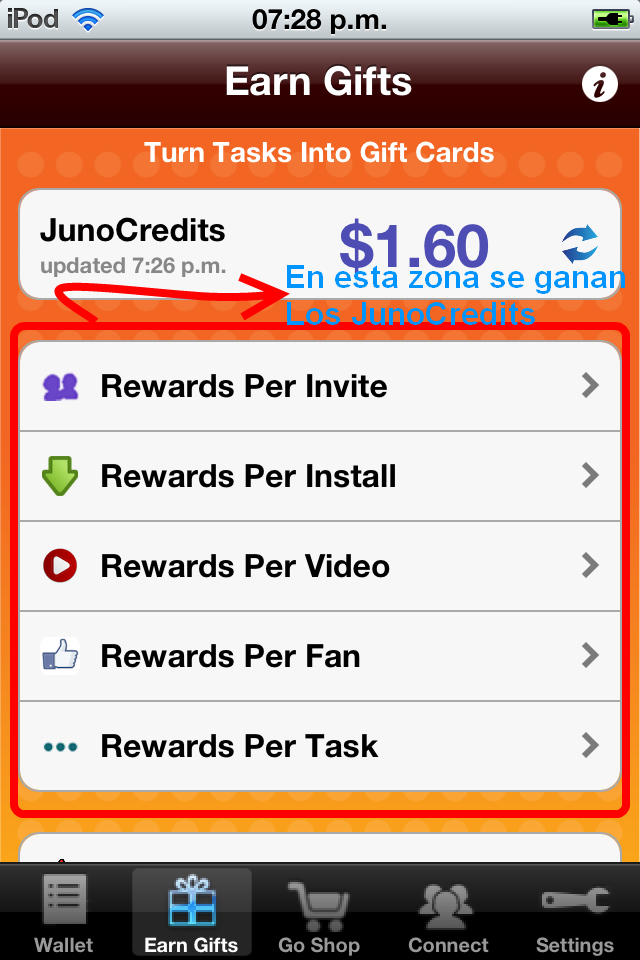
Task: Open Rewards Per Install
Action: point(320,476)
